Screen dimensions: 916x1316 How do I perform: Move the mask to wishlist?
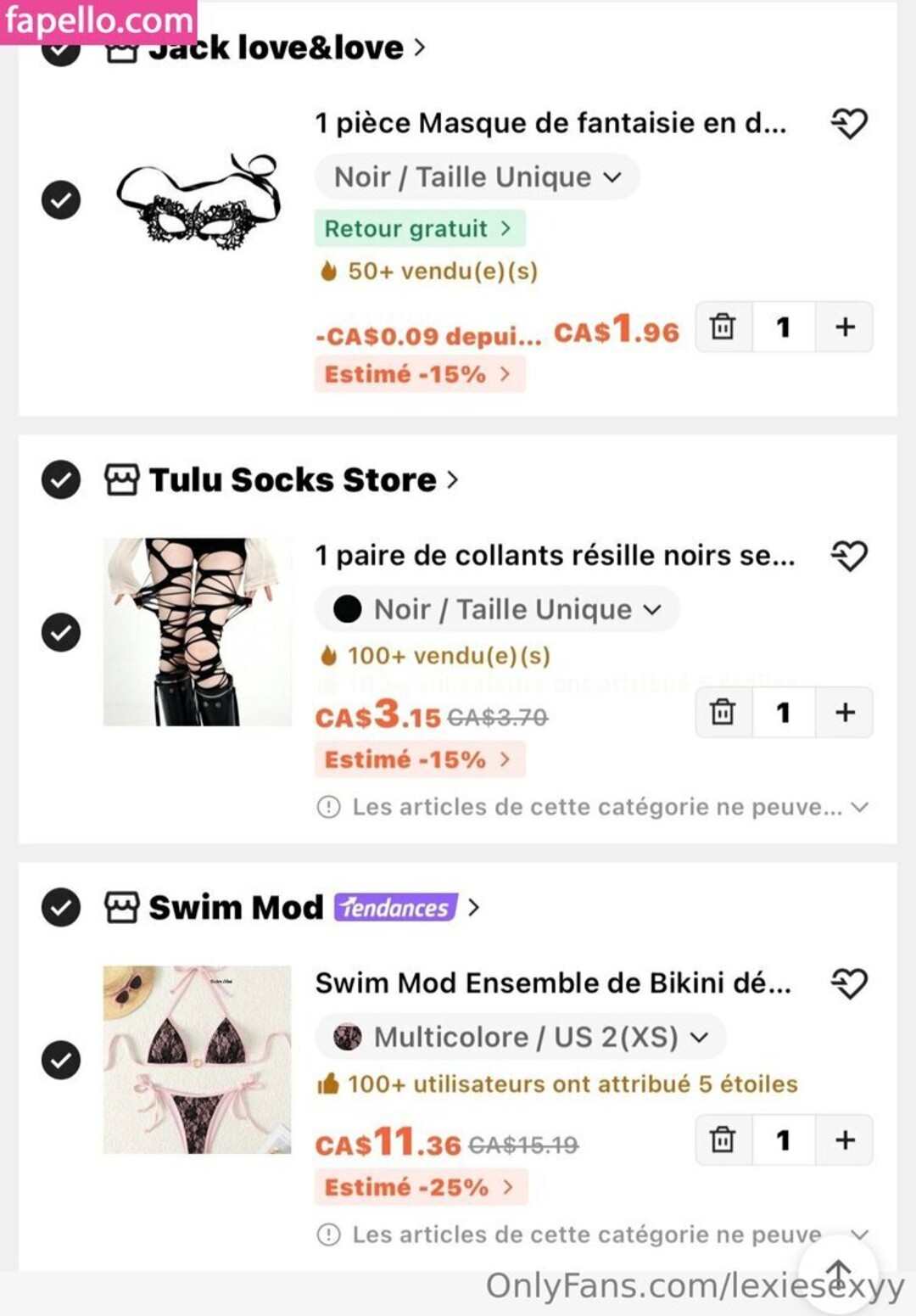[x=848, y=124]
